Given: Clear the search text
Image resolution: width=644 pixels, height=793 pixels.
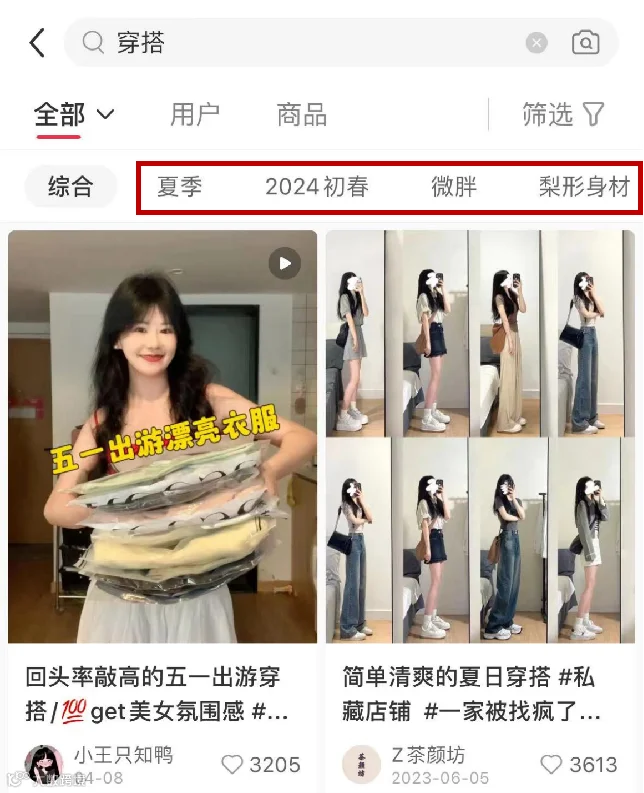Looking at the screenshot, I should click(537, 42).
